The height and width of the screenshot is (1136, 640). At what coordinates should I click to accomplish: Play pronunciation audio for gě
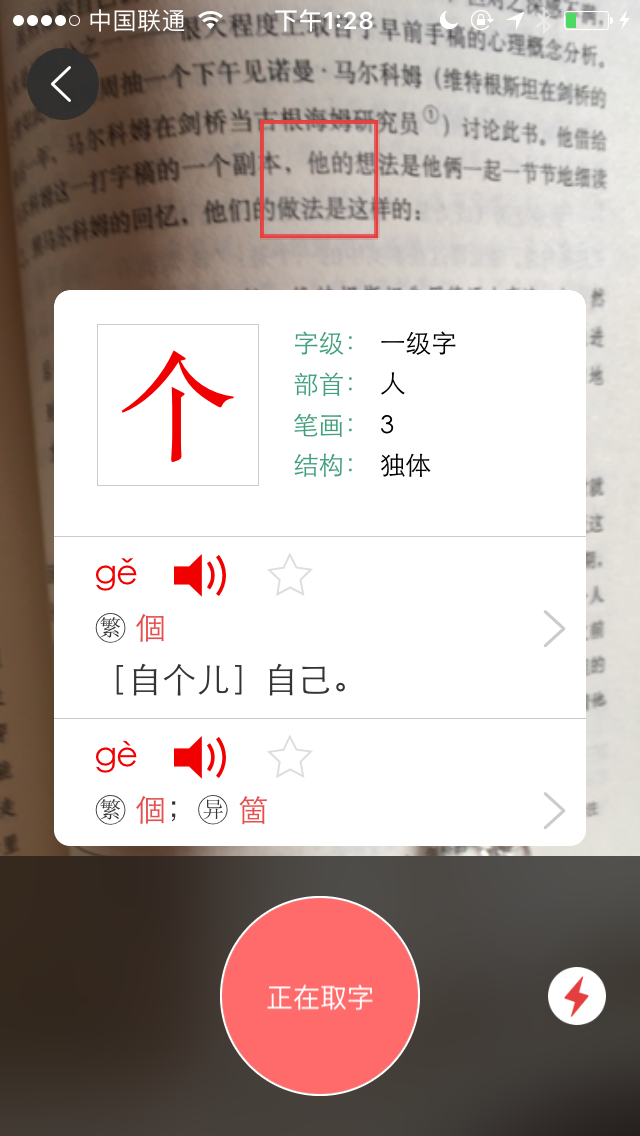200,576
